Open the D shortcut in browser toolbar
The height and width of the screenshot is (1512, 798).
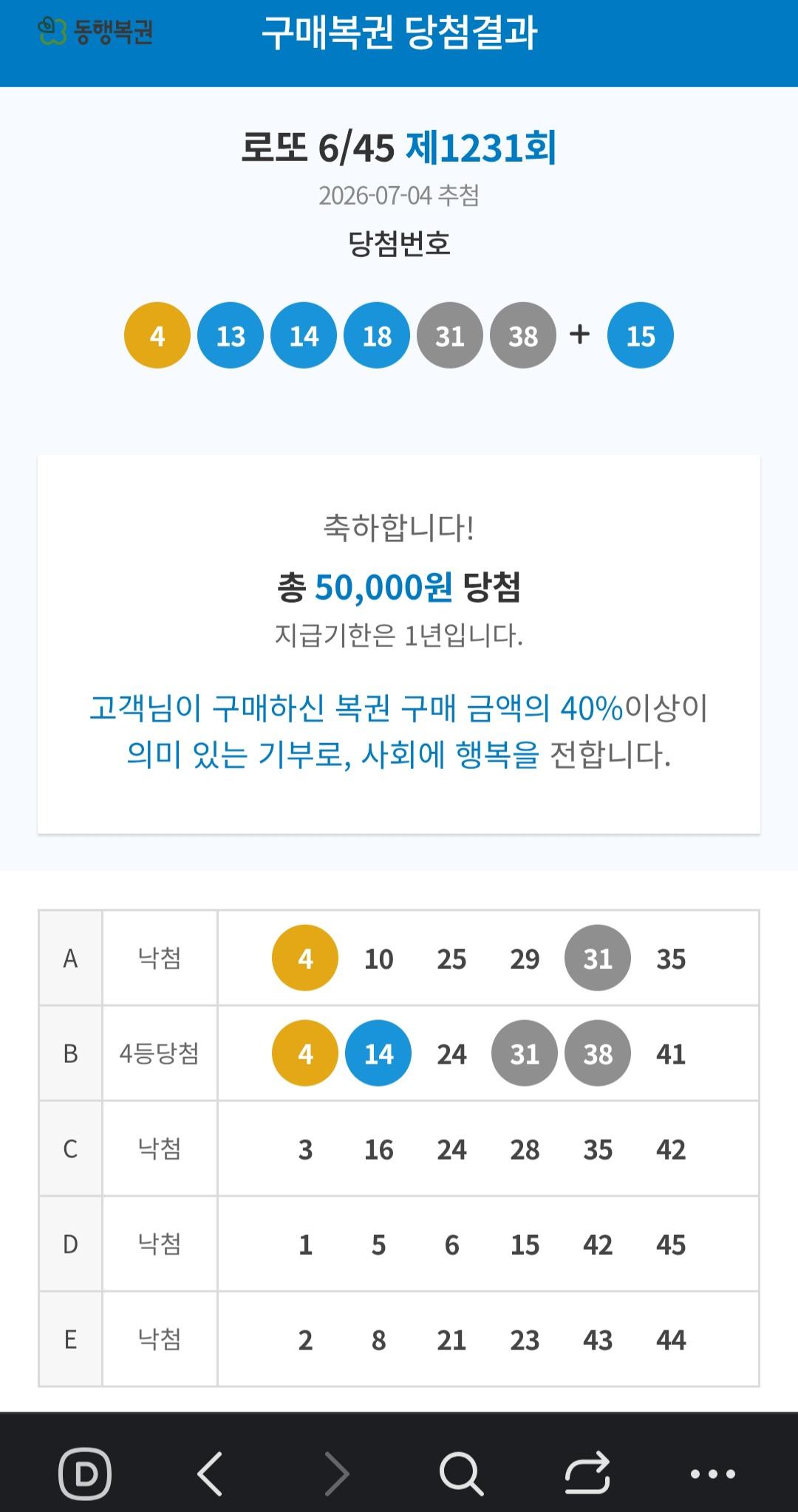tap(85, 1474)
